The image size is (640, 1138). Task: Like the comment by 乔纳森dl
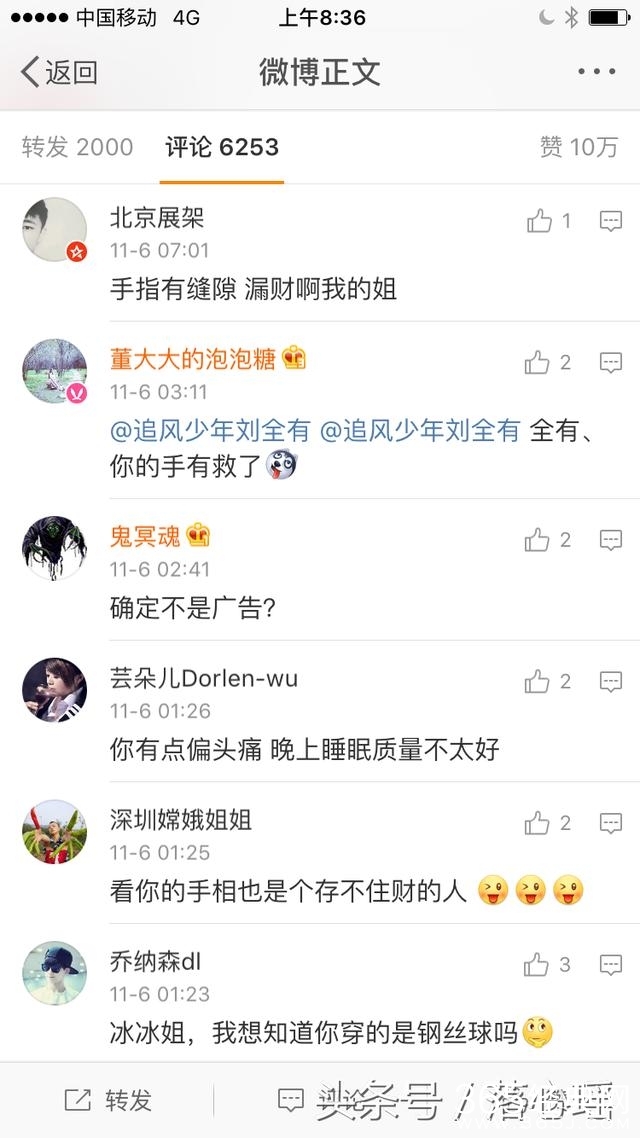(547, 965)
